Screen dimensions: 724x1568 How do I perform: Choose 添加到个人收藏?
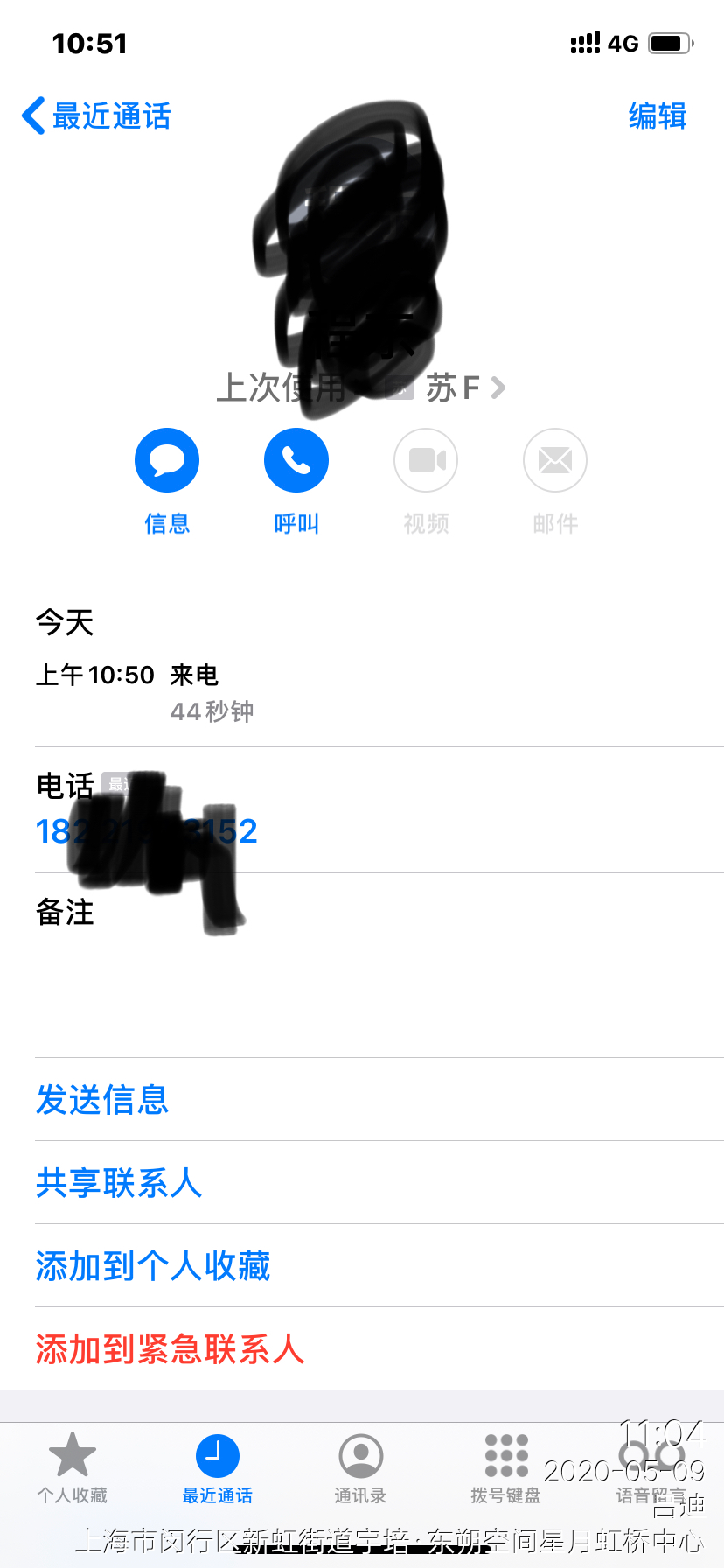[153, 1266]
